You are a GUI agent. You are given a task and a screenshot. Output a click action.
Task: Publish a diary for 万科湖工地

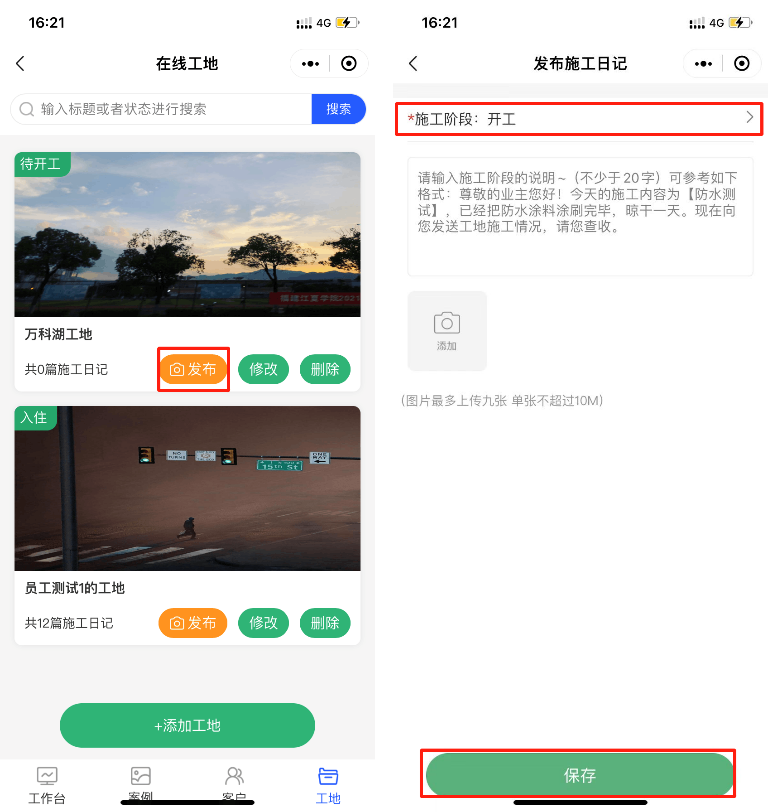[193, 369]
